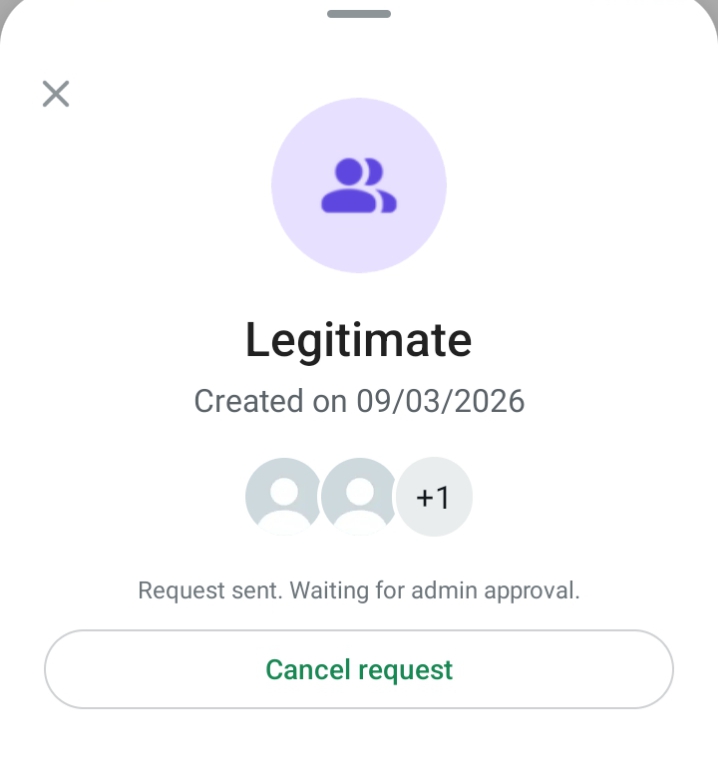View the +1 additional group members

pos(433,497)
